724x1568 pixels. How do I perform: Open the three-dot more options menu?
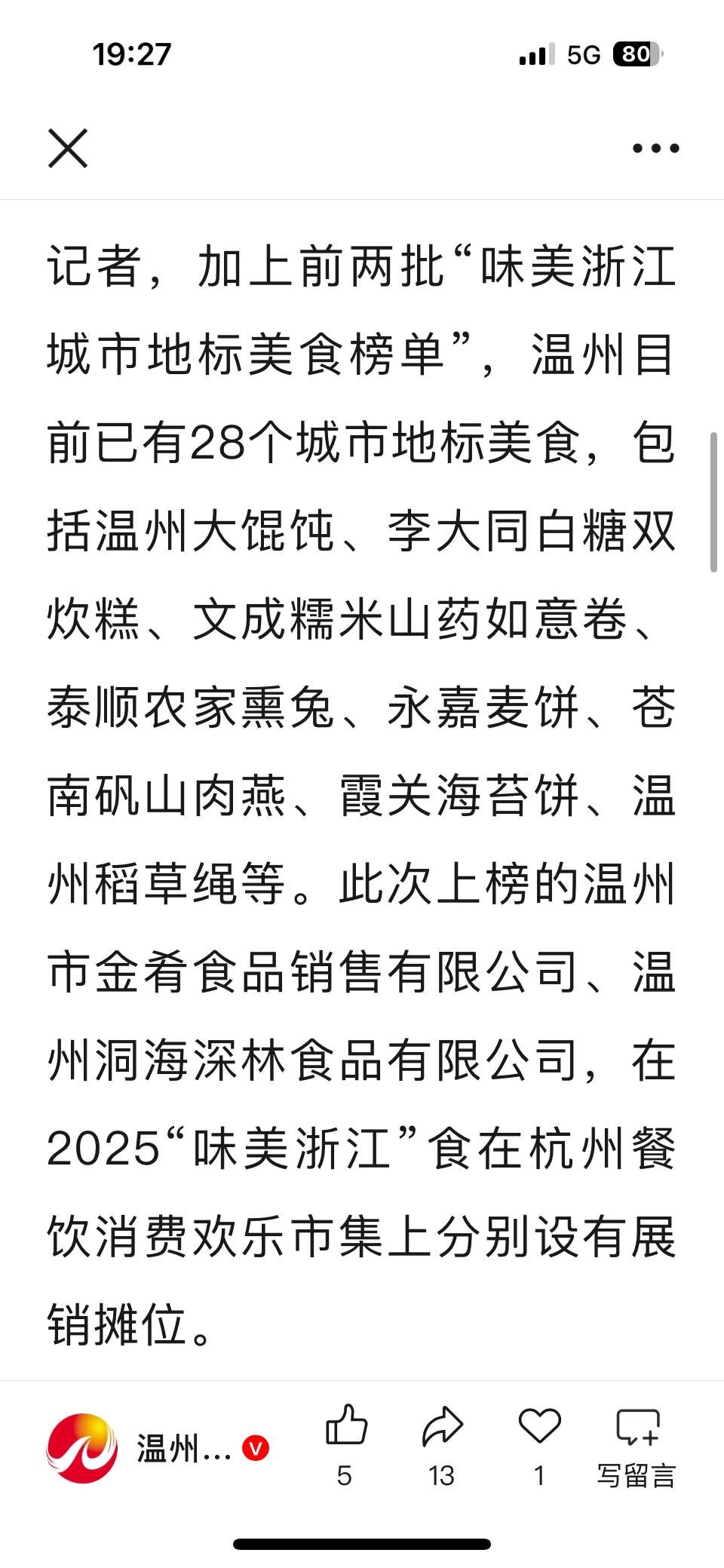pyautogui.click(x=655, y=149)
